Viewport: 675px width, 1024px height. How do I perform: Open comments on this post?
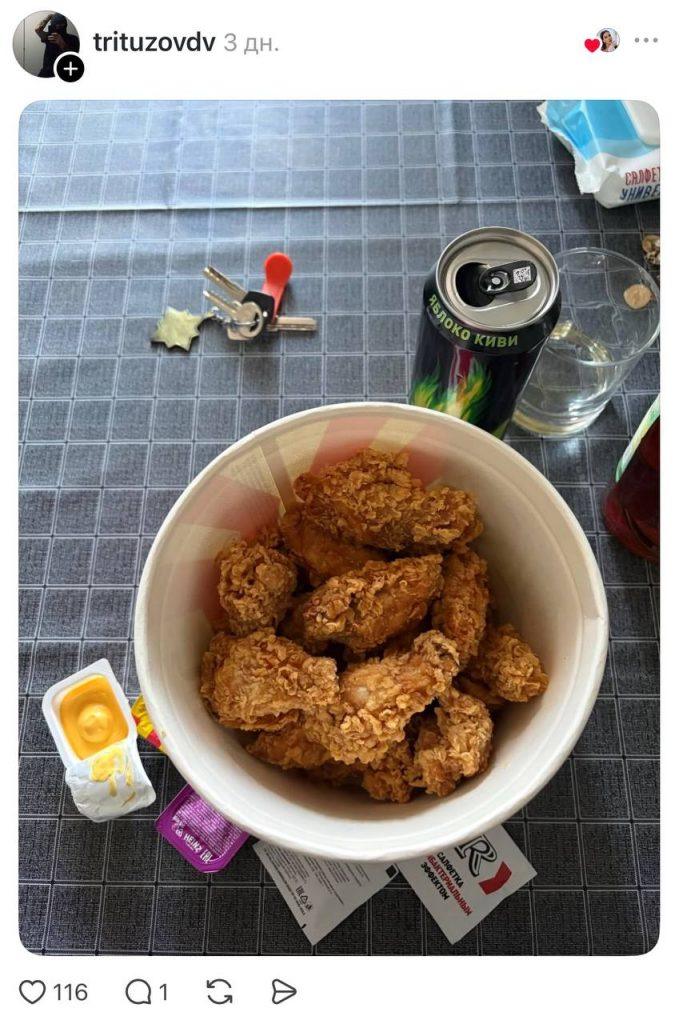pos(137,991)
